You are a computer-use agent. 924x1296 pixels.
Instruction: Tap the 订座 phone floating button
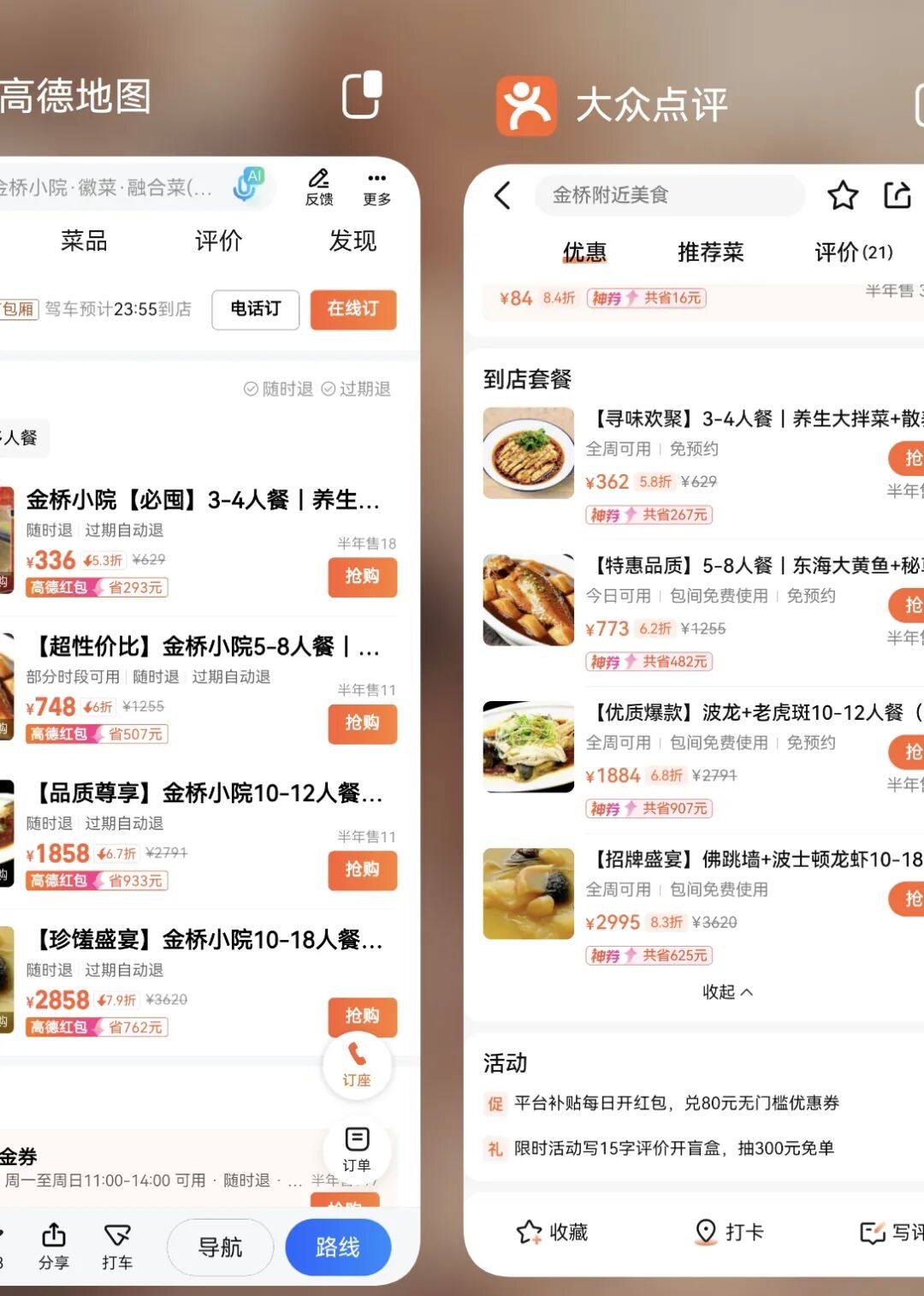point(357,1064)
